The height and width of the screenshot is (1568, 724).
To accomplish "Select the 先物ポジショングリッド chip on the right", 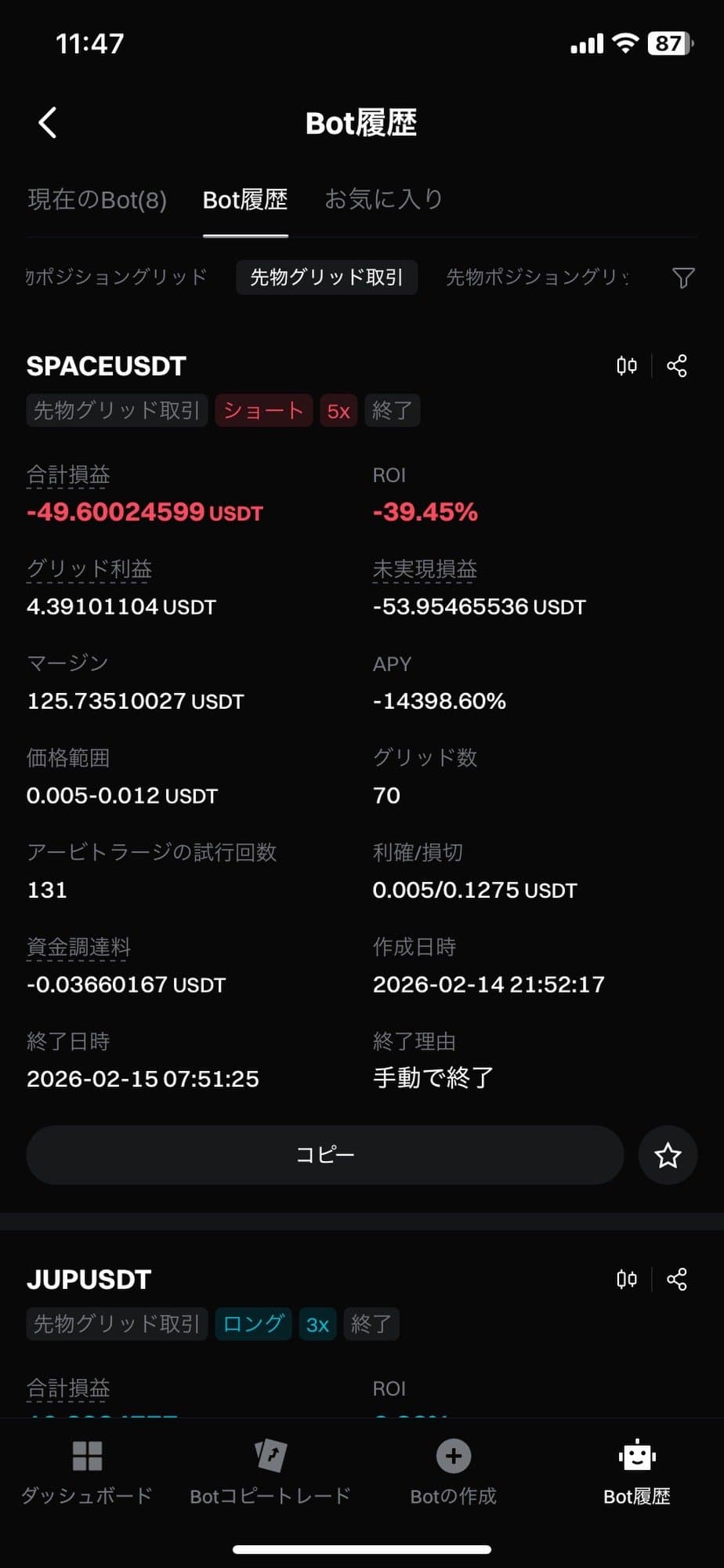I will point(538,278).
